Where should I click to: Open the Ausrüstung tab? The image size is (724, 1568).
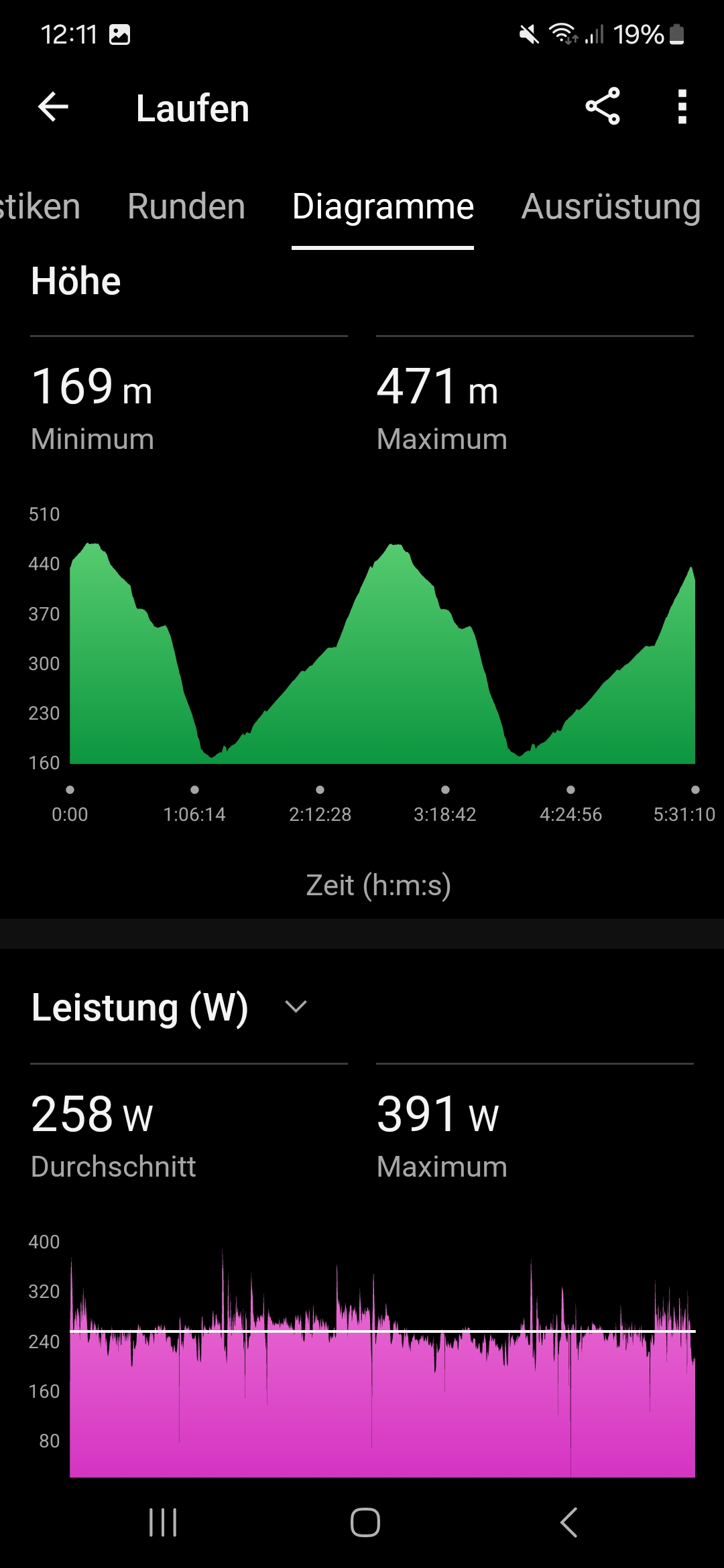(611, 206)
